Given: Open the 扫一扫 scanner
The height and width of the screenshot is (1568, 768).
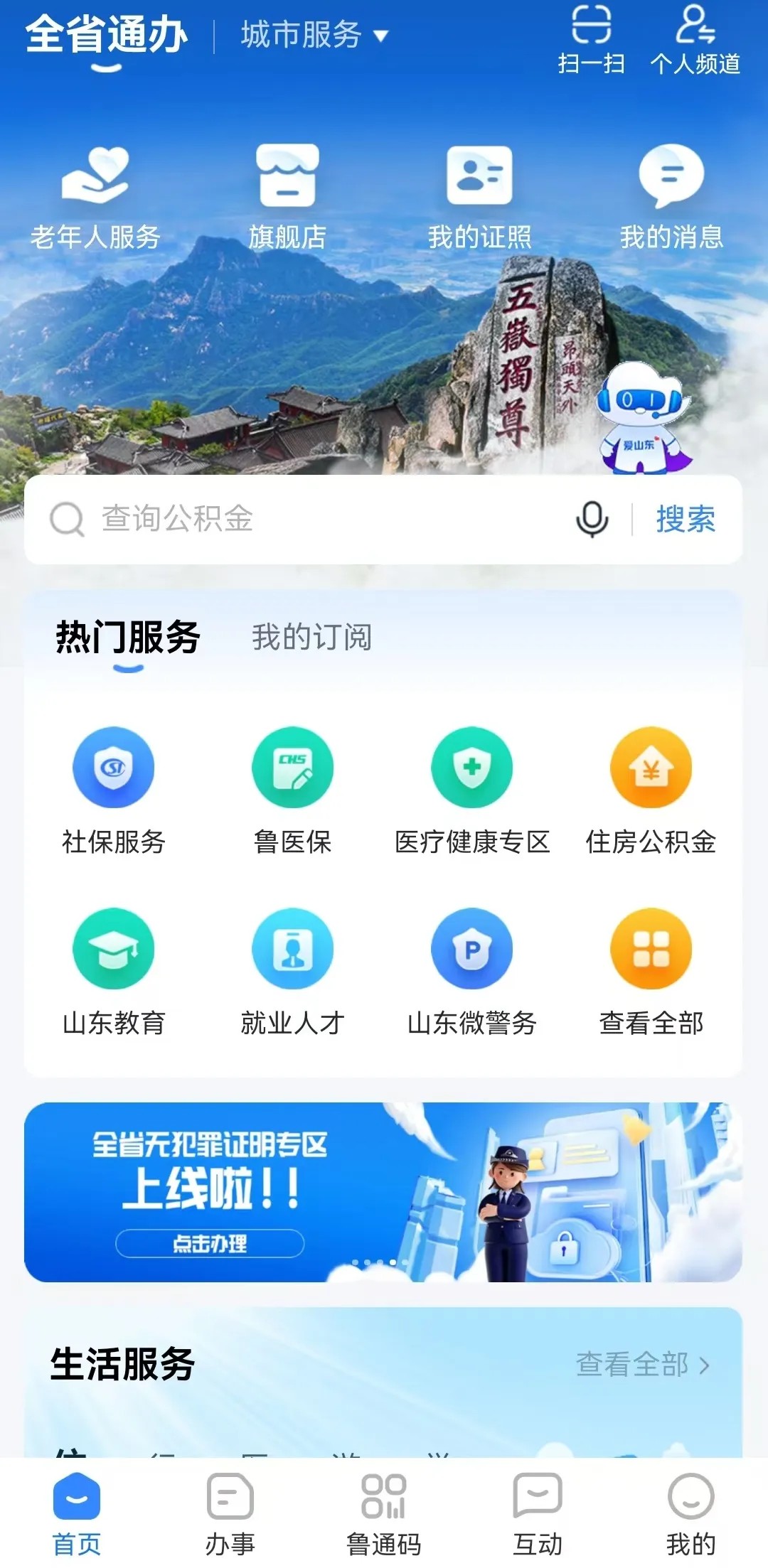Looking at the screenshot, I should (591, 39).
